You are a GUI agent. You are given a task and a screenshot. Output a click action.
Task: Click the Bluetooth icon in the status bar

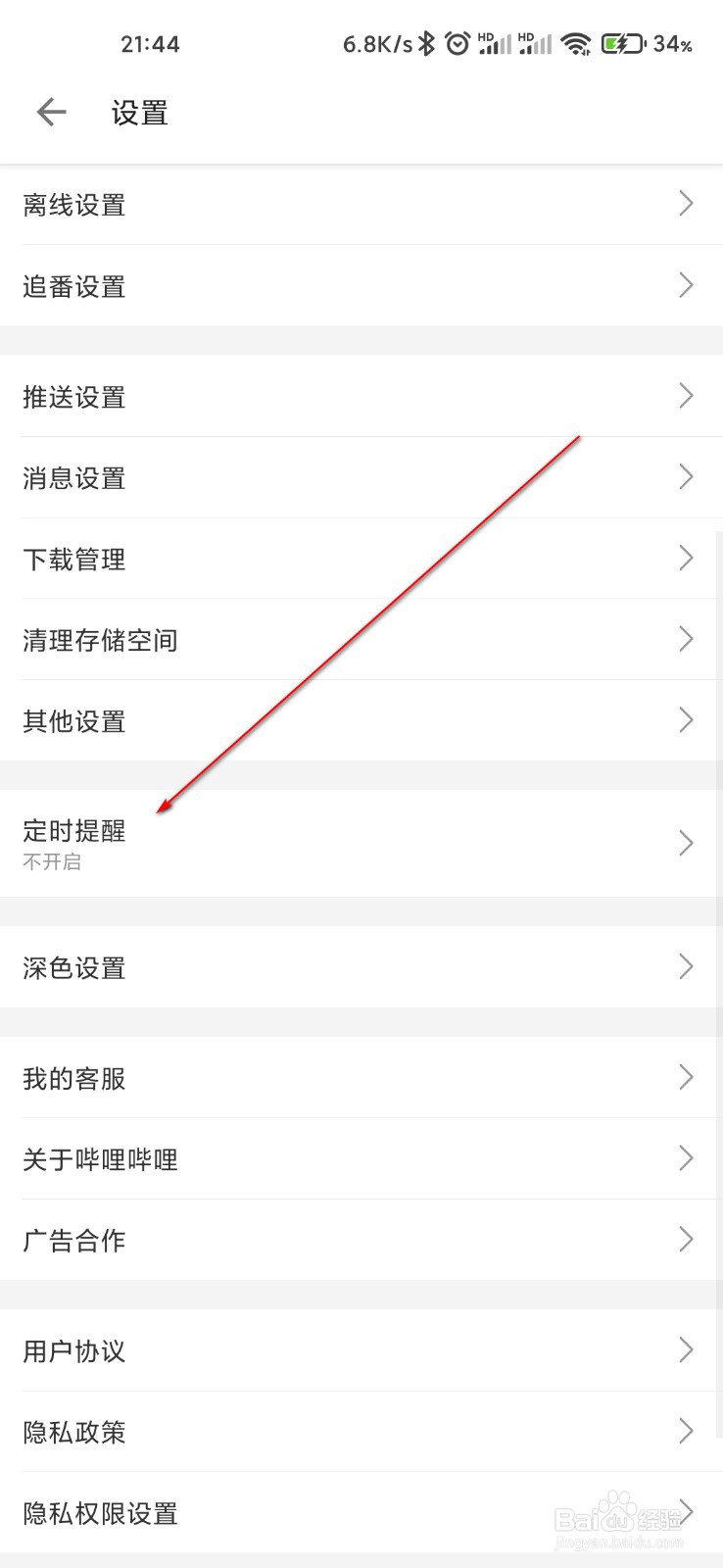pos(426,43)
